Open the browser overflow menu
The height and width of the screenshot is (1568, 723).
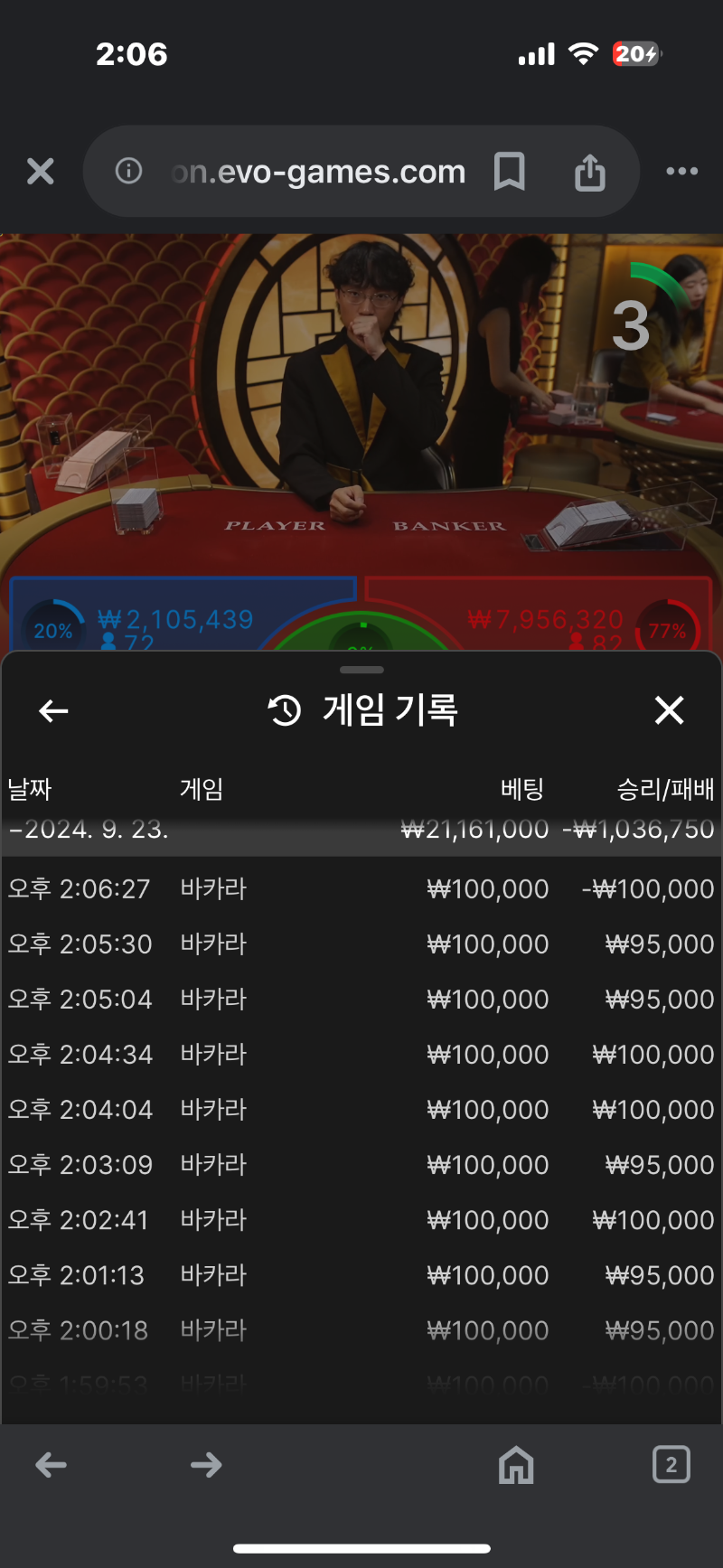click(681, 171)
